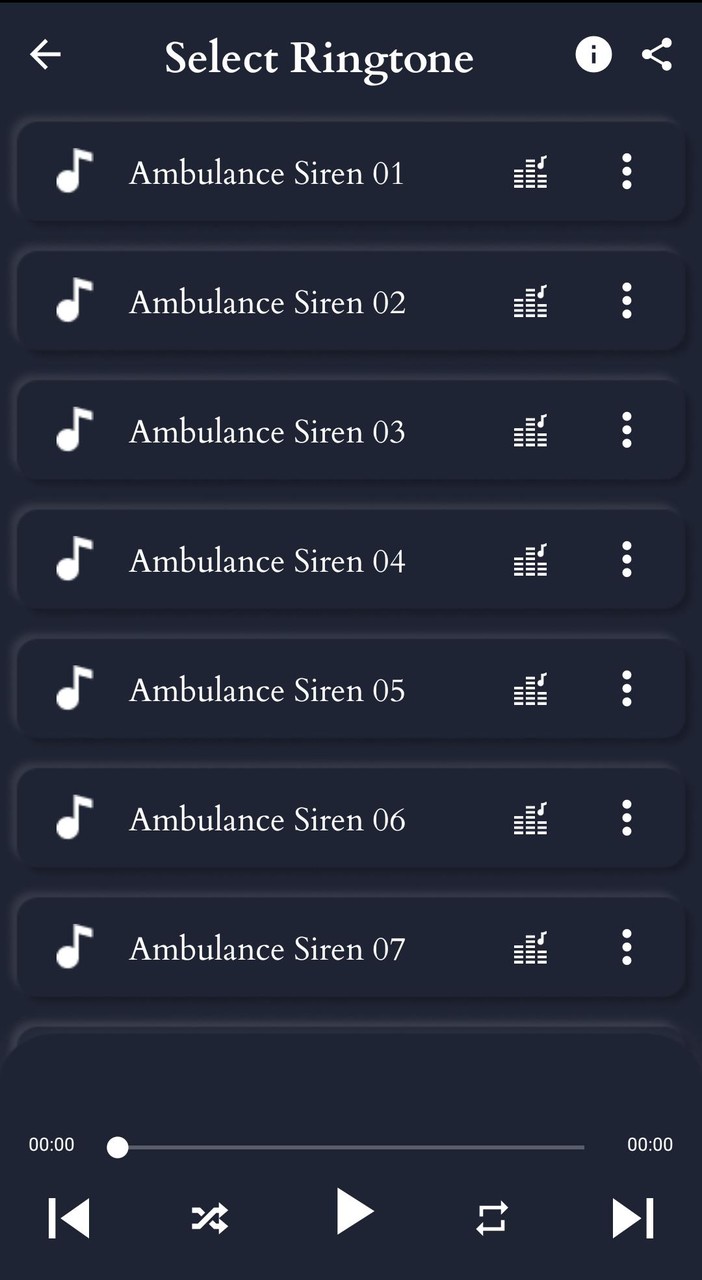This screenshot has width=702, height=1280.
Task: Open more options for Ambulance Siren 05
Action: pos(627,689)
